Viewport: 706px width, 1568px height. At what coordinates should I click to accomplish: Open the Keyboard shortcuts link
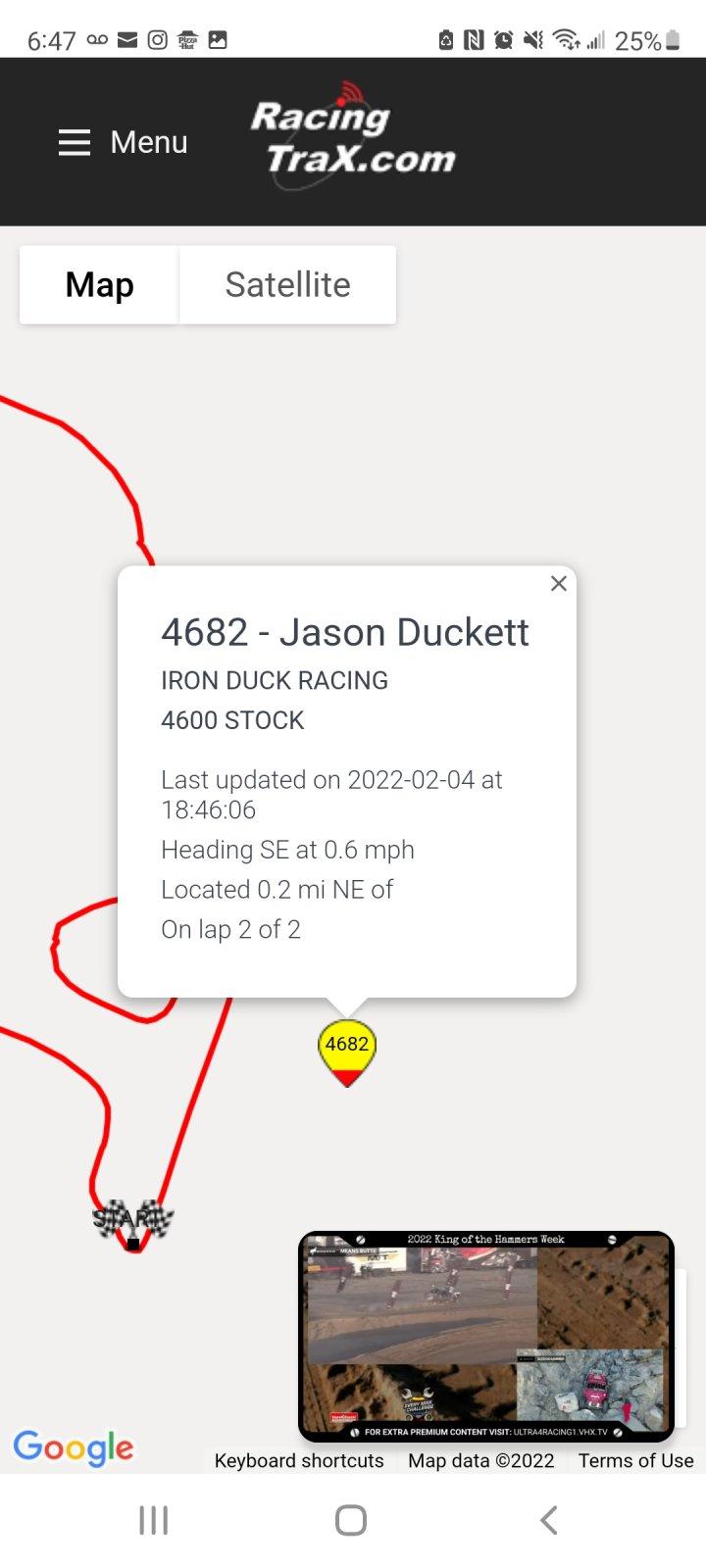point(299,1460)
